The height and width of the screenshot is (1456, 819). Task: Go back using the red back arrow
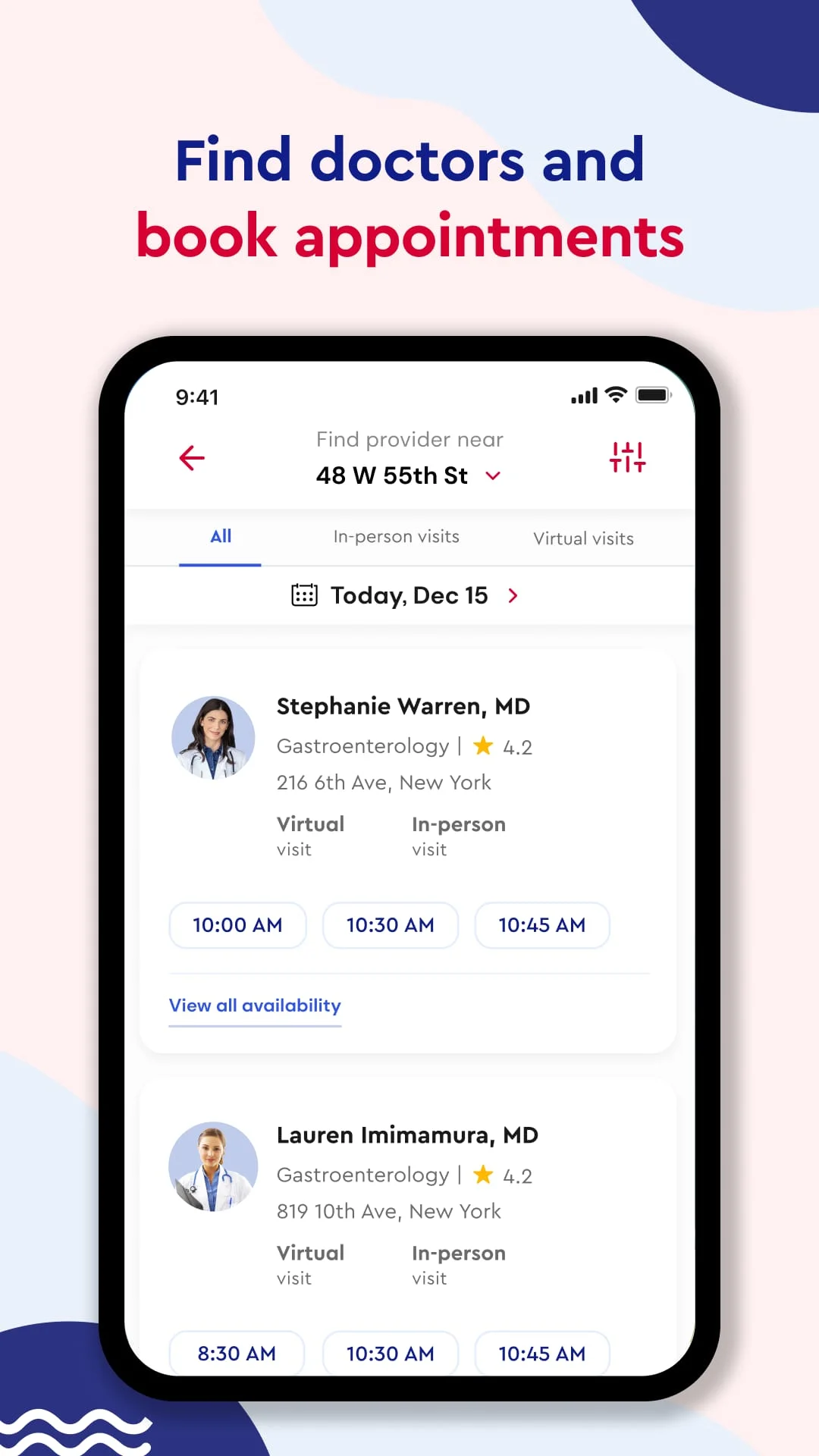[x=191, y=458]
